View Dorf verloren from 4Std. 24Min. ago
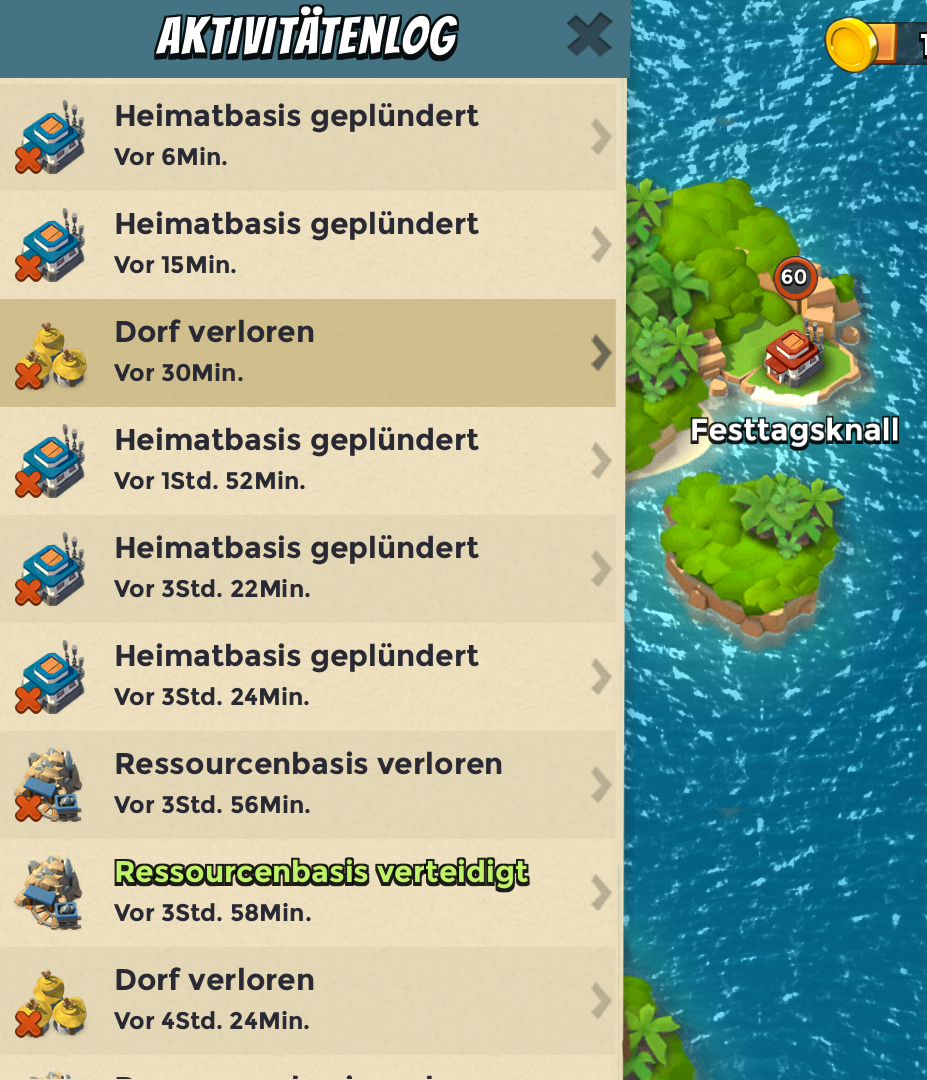Screen dimensions: 927x1080 pyautogui.click(x=308, y=1000)
